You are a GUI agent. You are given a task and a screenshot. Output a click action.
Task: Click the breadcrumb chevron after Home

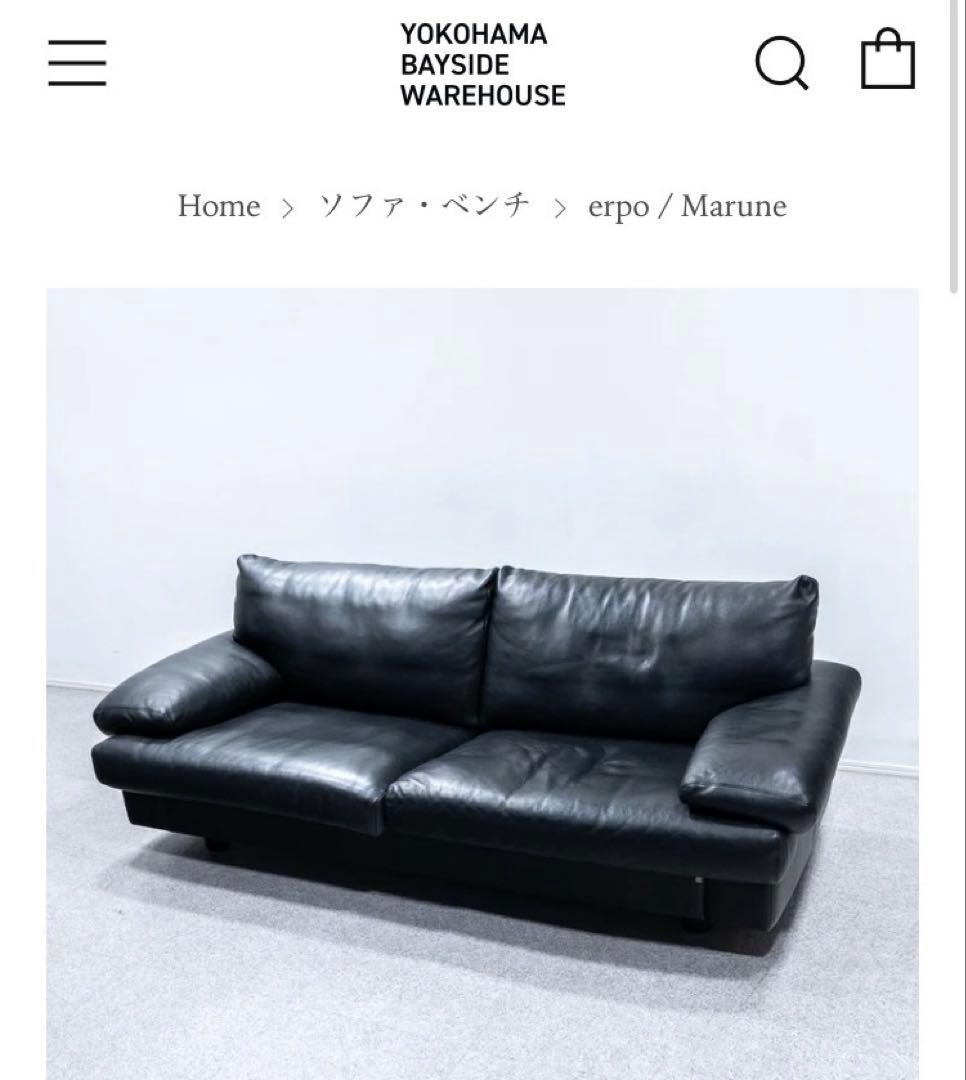tap(287, 207)
